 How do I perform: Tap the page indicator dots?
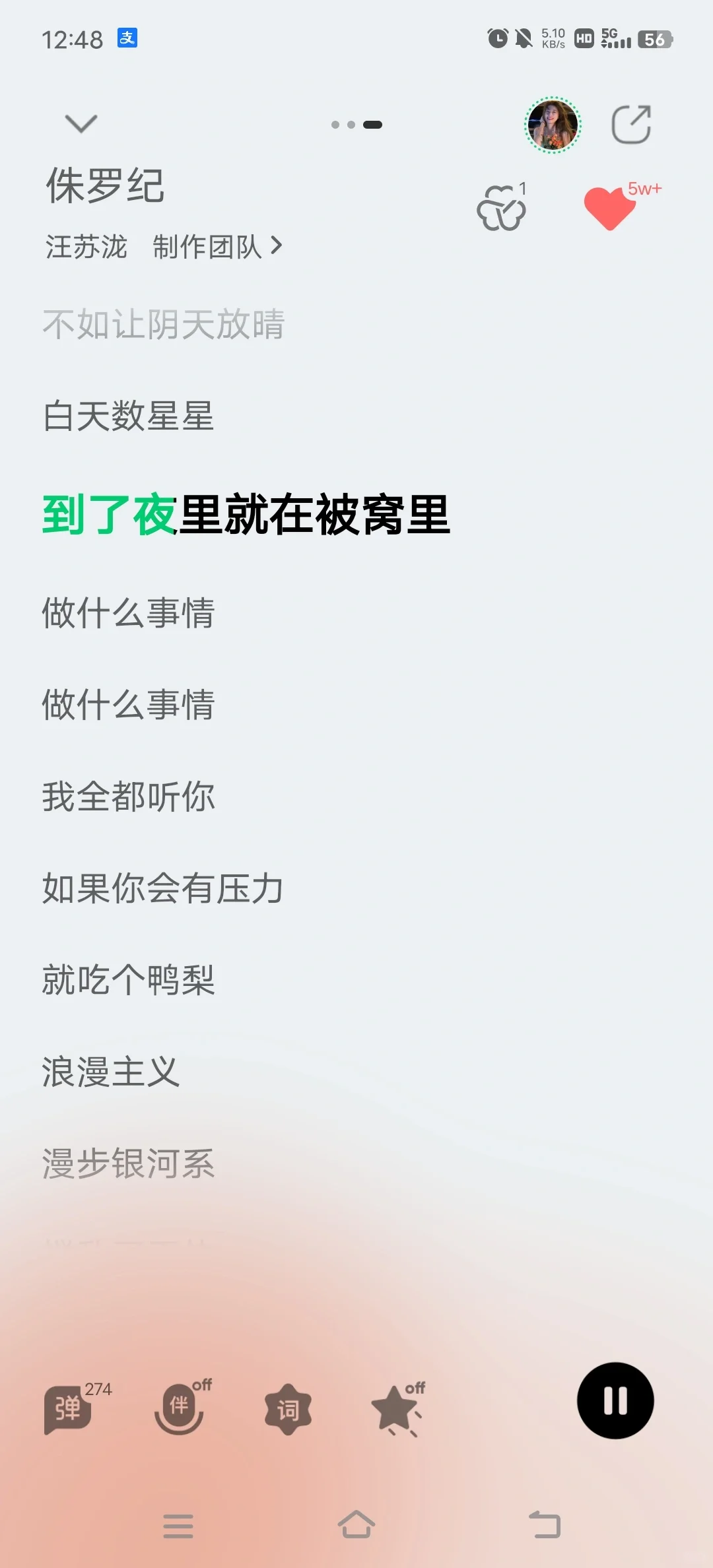[x=356, y=125]
